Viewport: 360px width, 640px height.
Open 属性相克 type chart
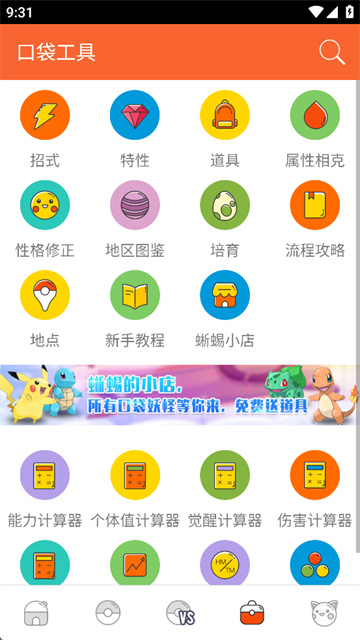315,115
